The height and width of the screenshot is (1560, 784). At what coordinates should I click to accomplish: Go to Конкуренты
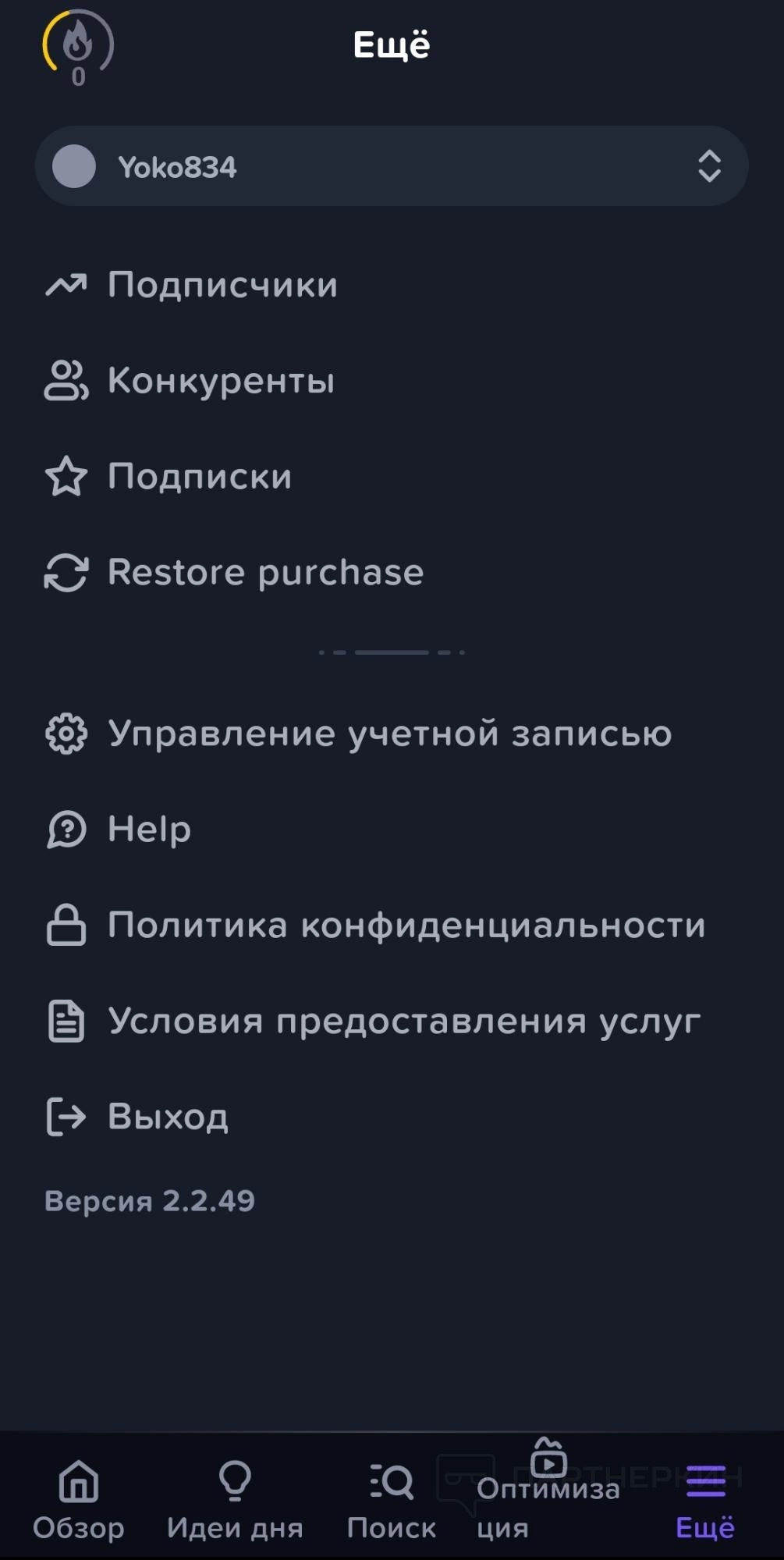point(221,381)
